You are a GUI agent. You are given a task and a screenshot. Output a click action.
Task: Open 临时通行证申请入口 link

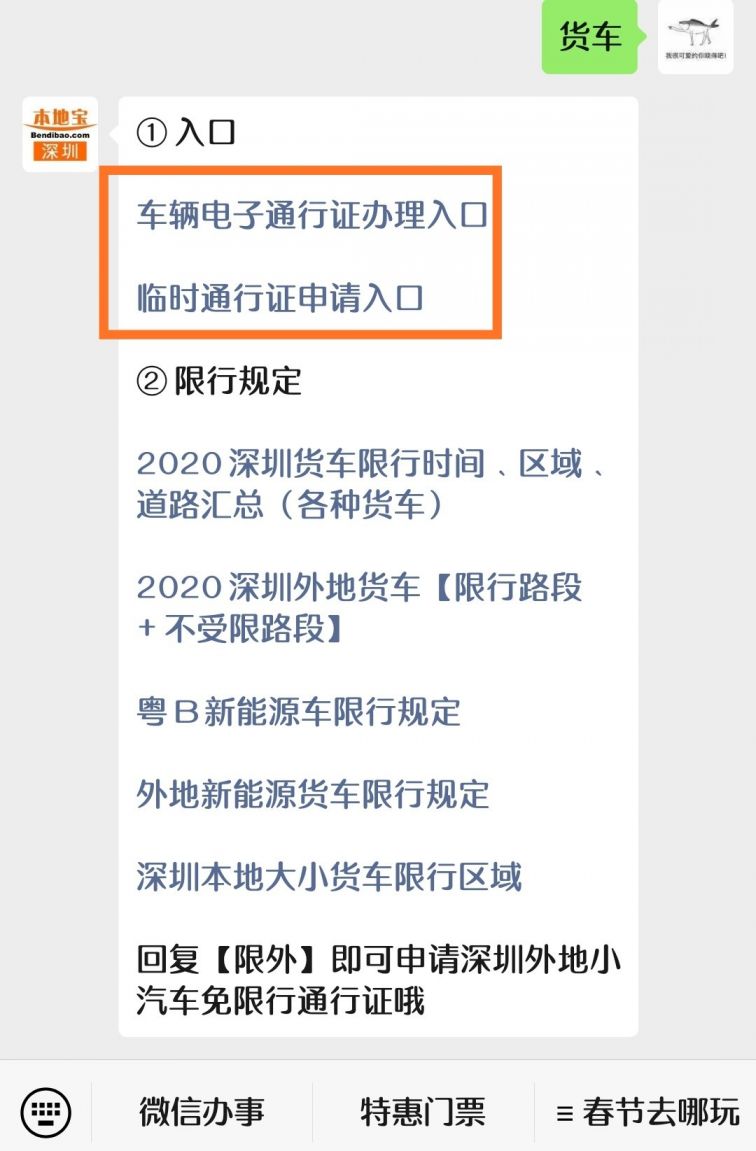pos(280,298)
